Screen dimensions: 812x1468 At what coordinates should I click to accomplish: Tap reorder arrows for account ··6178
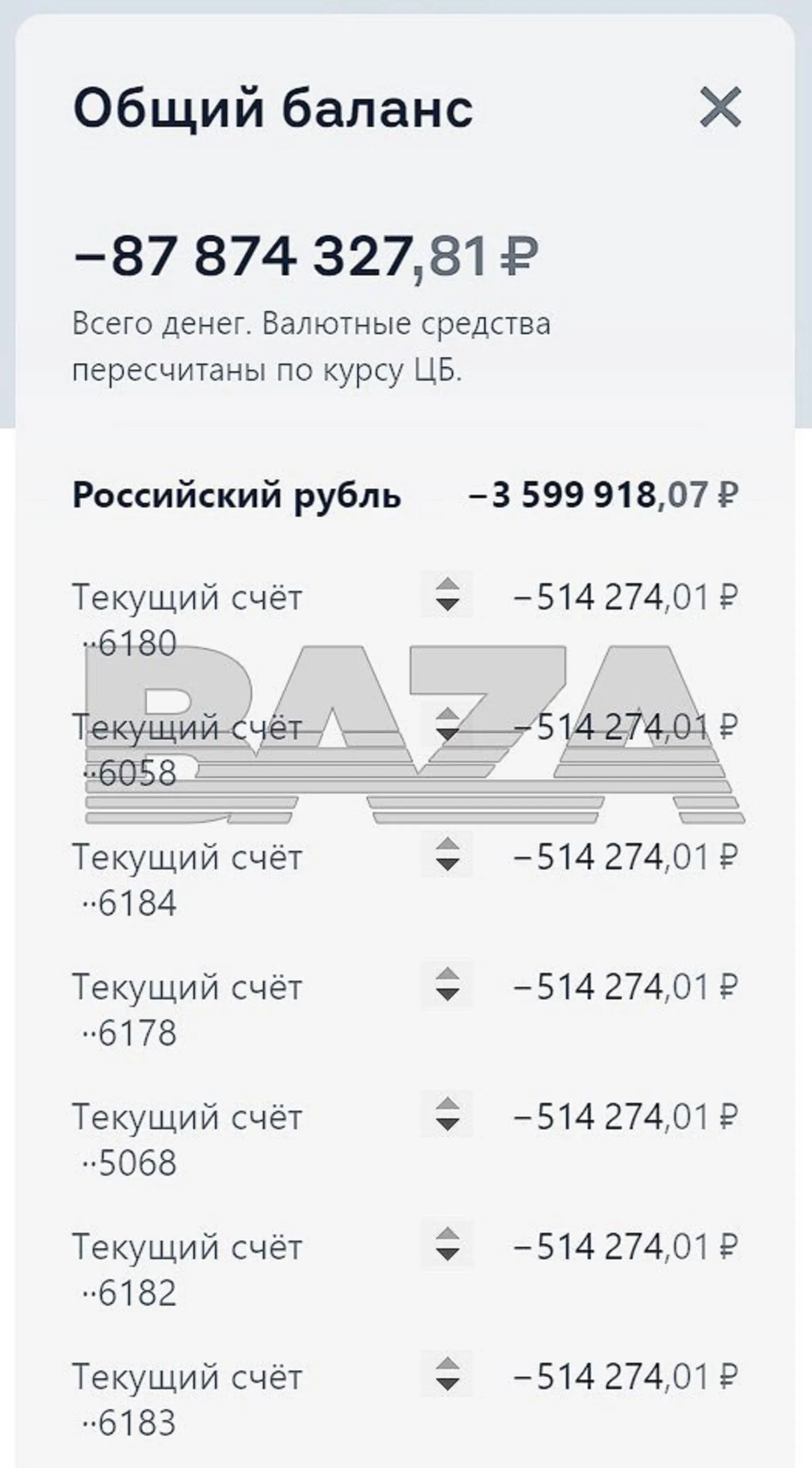[x=448, y=984]
